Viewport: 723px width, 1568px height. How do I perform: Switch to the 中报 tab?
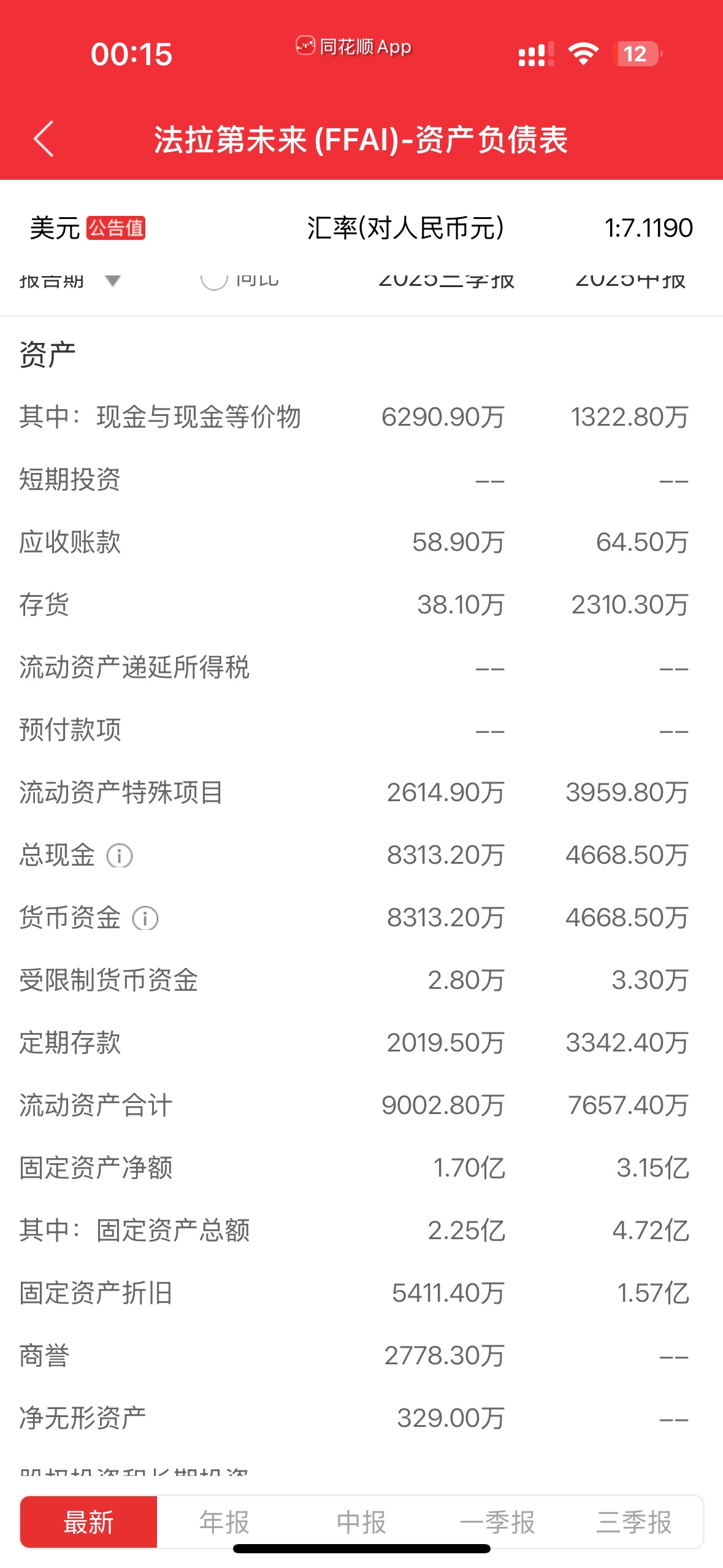(x=361, y=1522)
